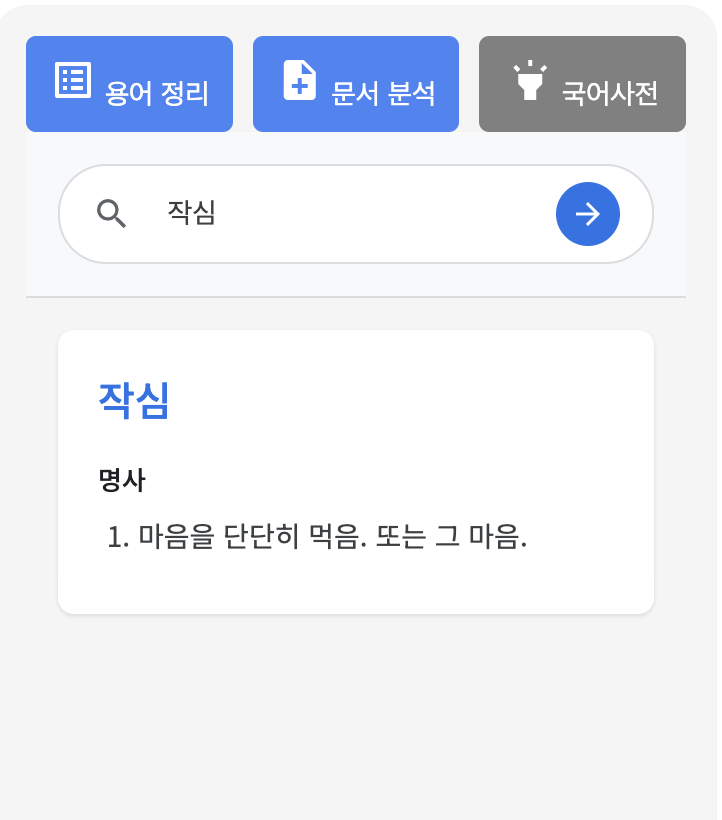The width and height of the screenshot is (722, 820).
Task: Click the 명사 part-of-speech label
Action: (x=122, y=480)
